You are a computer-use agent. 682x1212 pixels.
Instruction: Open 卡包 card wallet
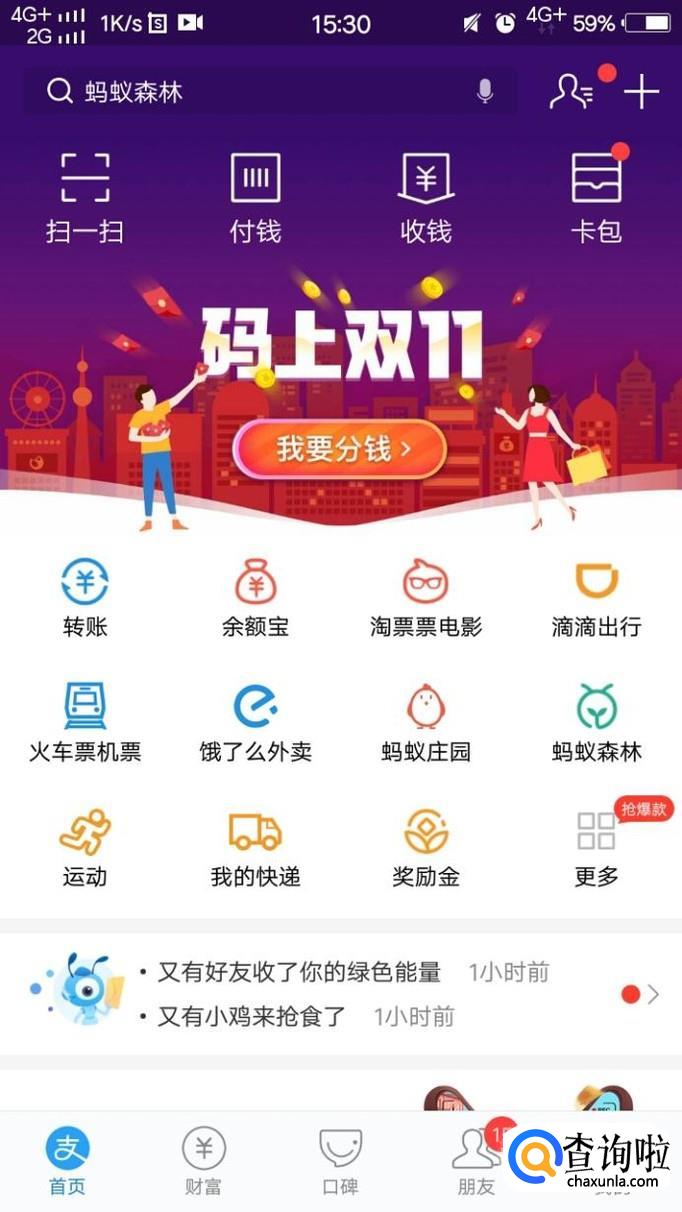click(x=597, y=197)
